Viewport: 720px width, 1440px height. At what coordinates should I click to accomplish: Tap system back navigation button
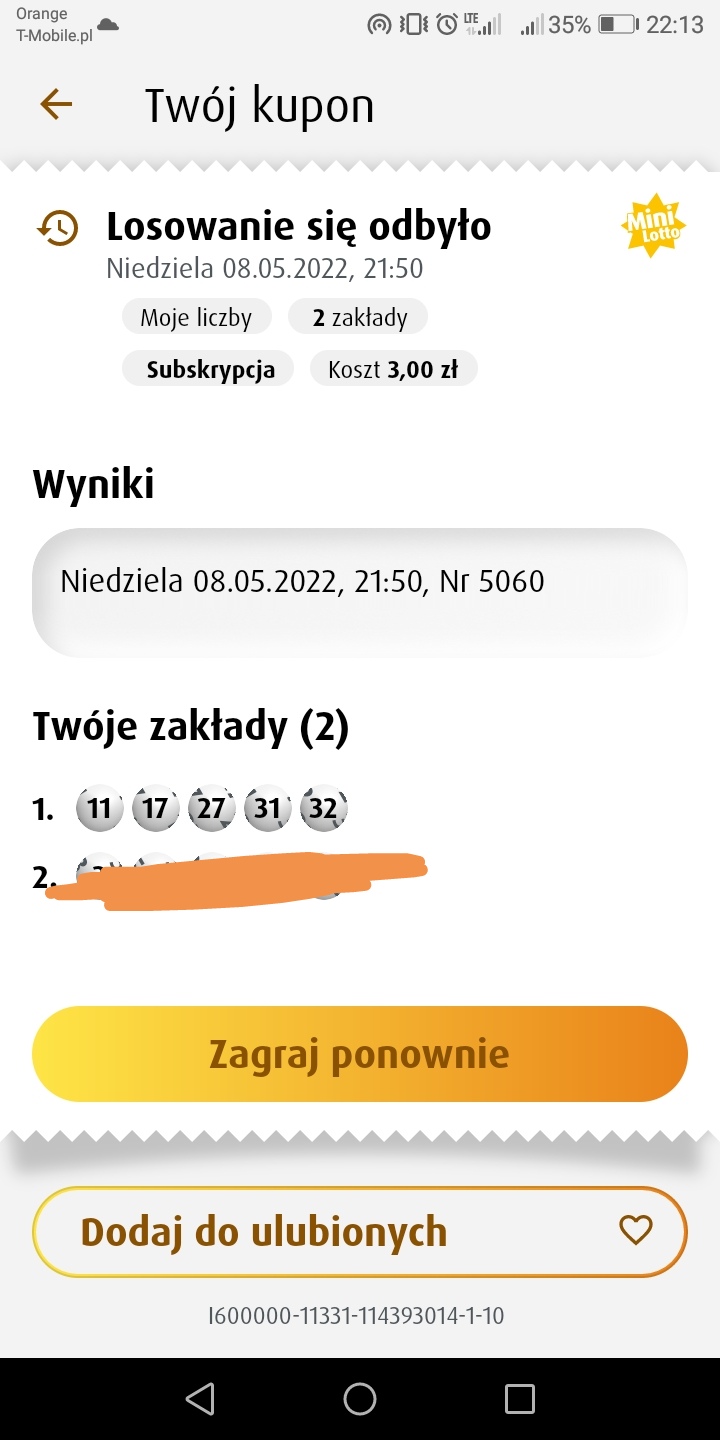tap(200, 1398)
